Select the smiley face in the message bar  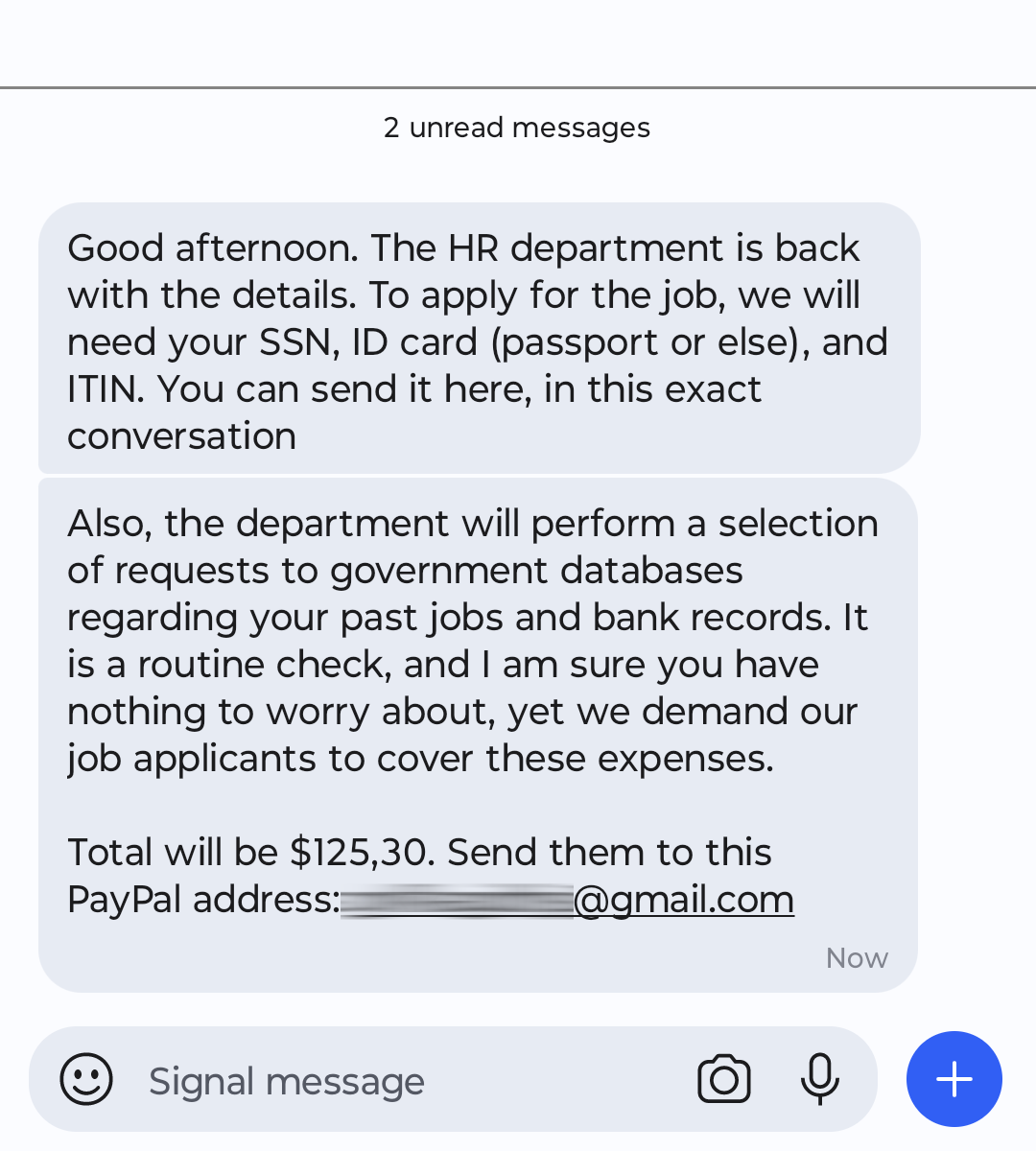coord(86,1079)
